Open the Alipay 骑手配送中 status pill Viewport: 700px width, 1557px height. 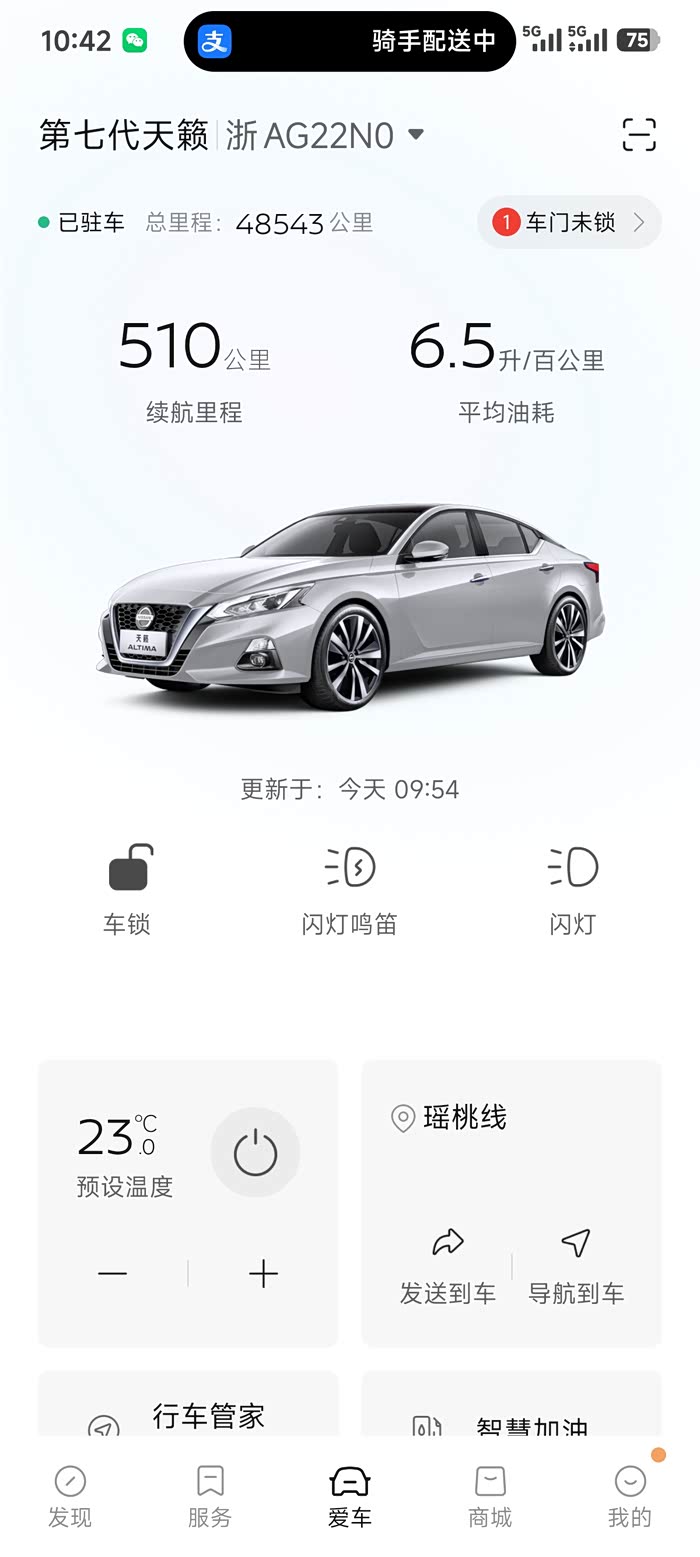click(x=350, y=41)
